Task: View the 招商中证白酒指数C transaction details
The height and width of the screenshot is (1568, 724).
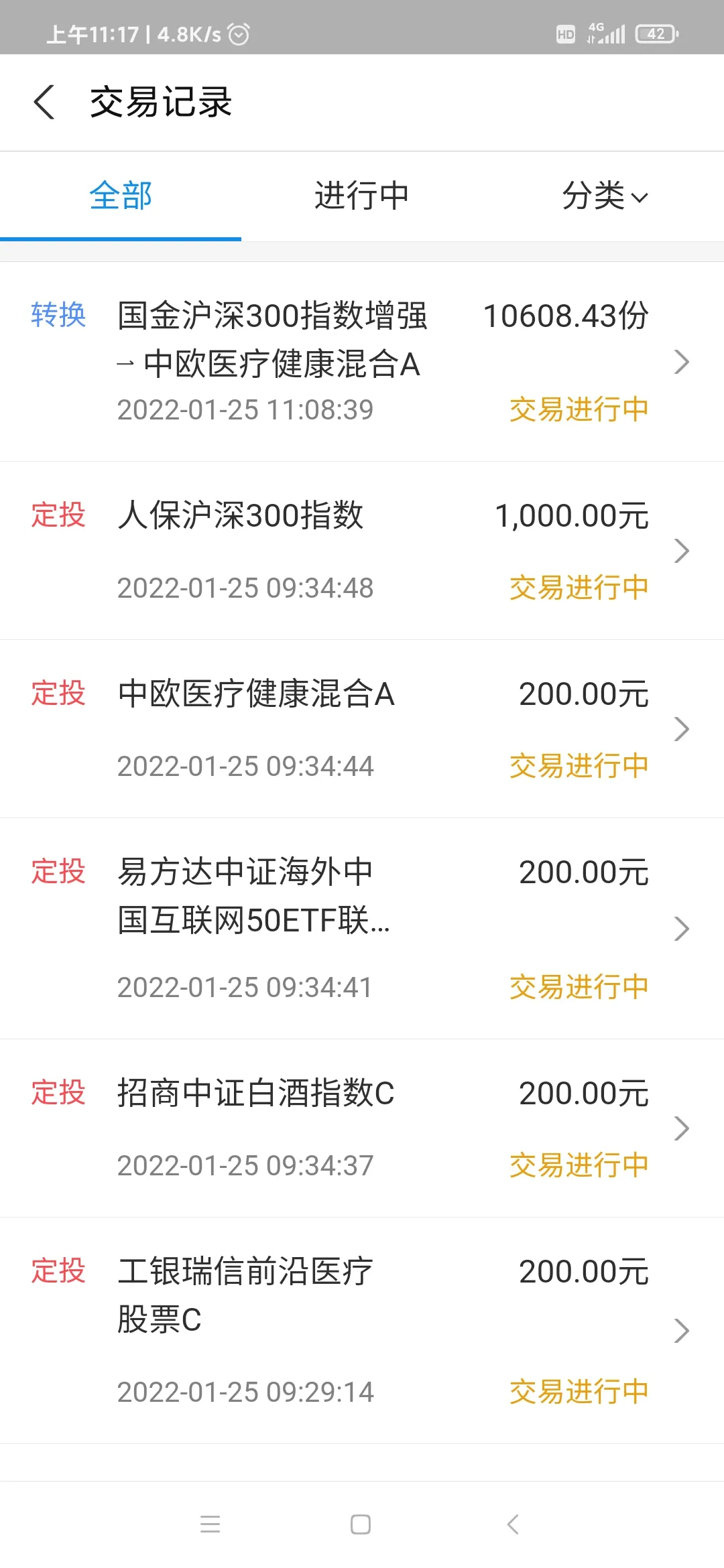Action: point(362,1128)
